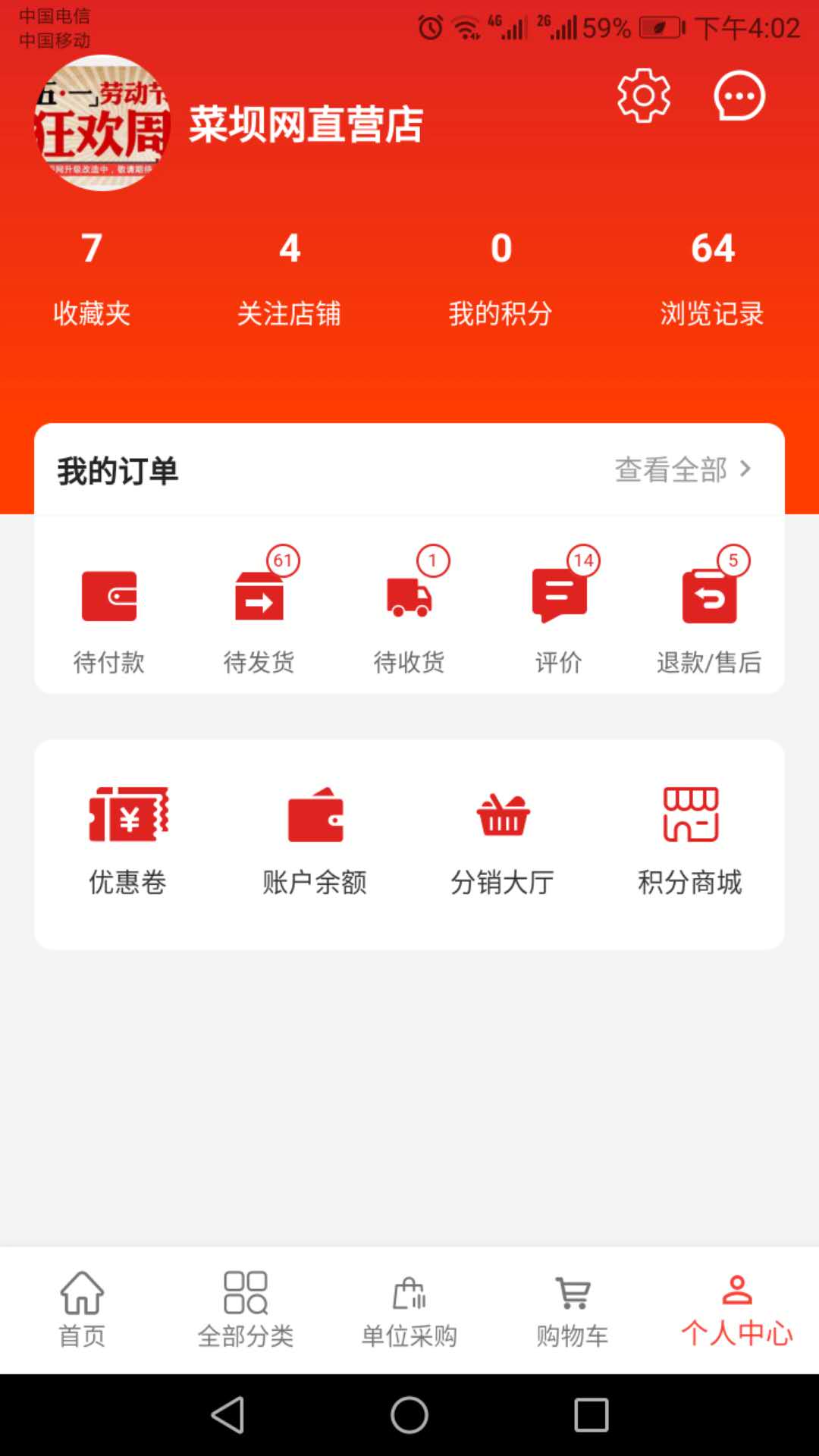Open the 单位采购 purchasing tab
The width and height of the screenshot is (819, 1456).
point(409,1312)
